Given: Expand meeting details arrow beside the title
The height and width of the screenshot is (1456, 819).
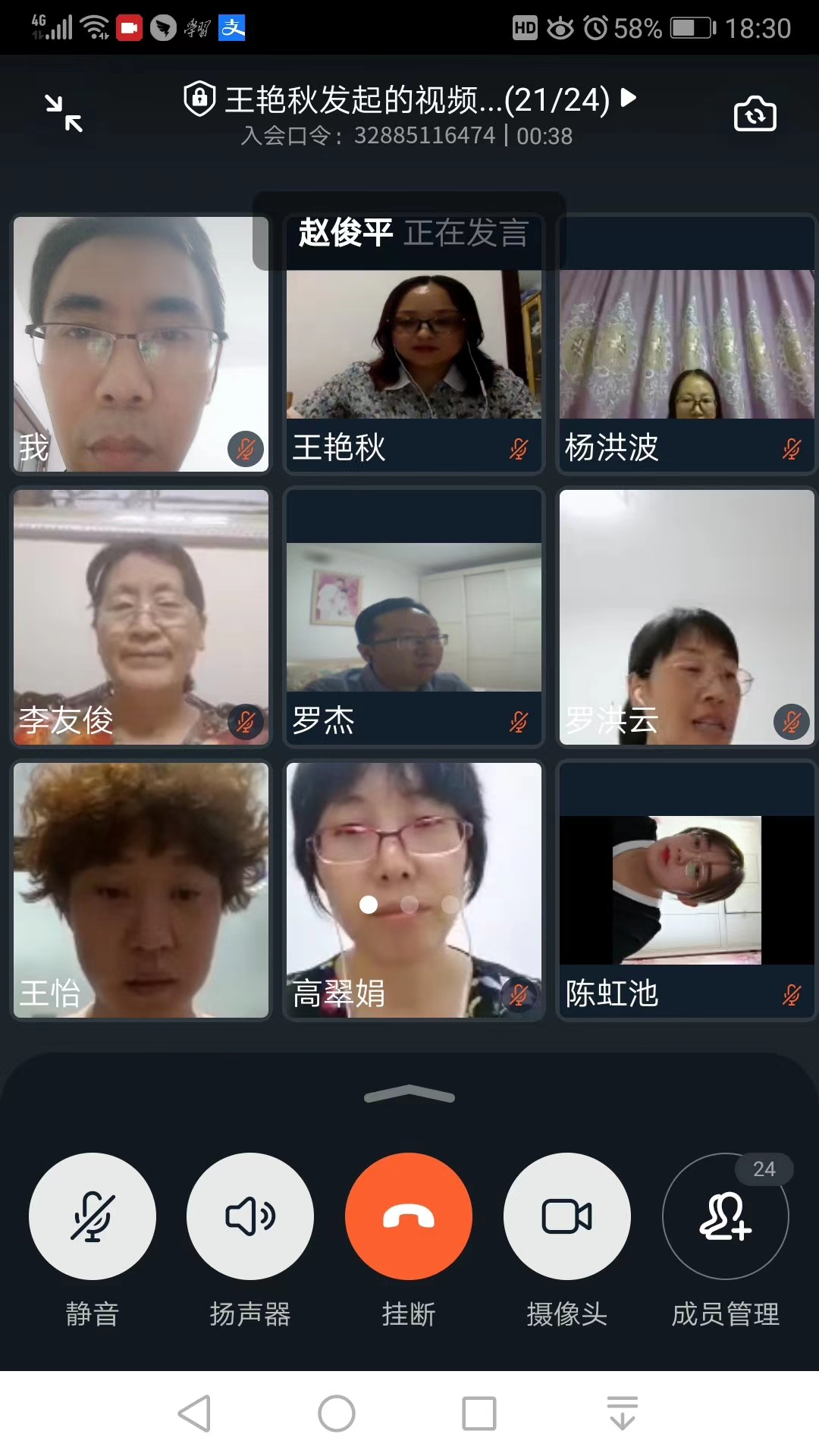Looking at the screenshot, I should 628,98.
